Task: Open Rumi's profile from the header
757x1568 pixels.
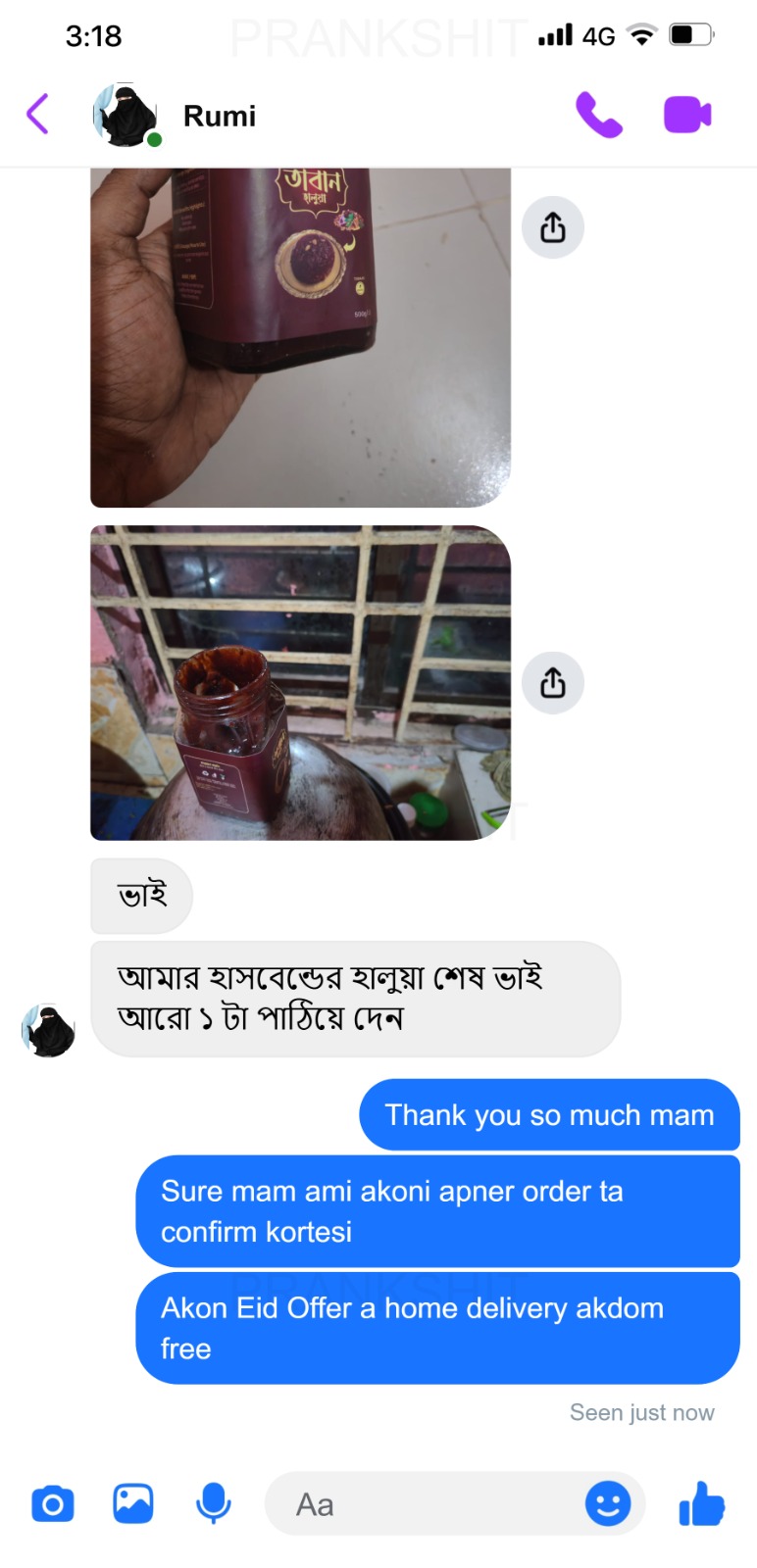Action: (219, 116)
